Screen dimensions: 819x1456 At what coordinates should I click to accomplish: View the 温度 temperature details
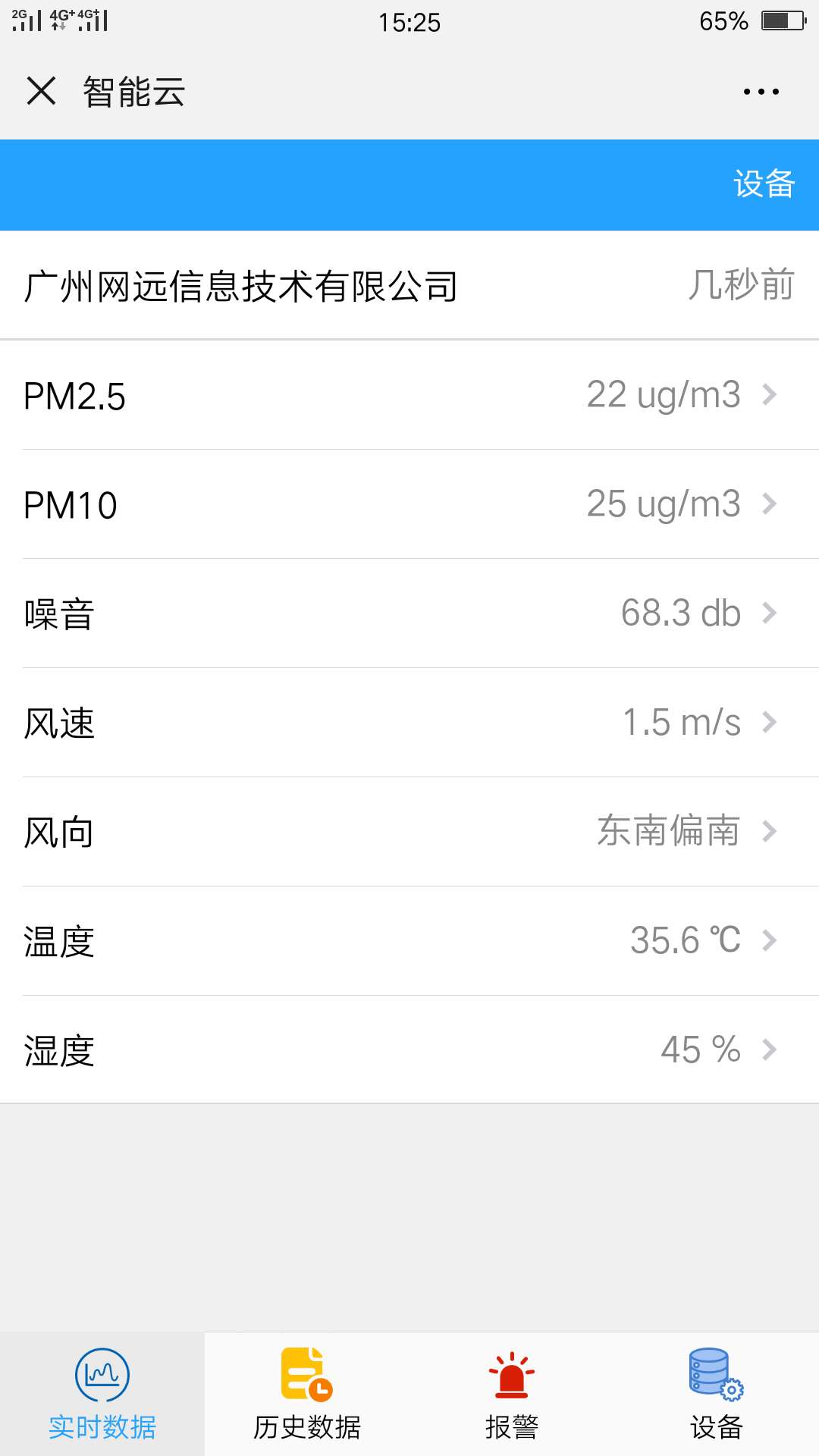409,941
